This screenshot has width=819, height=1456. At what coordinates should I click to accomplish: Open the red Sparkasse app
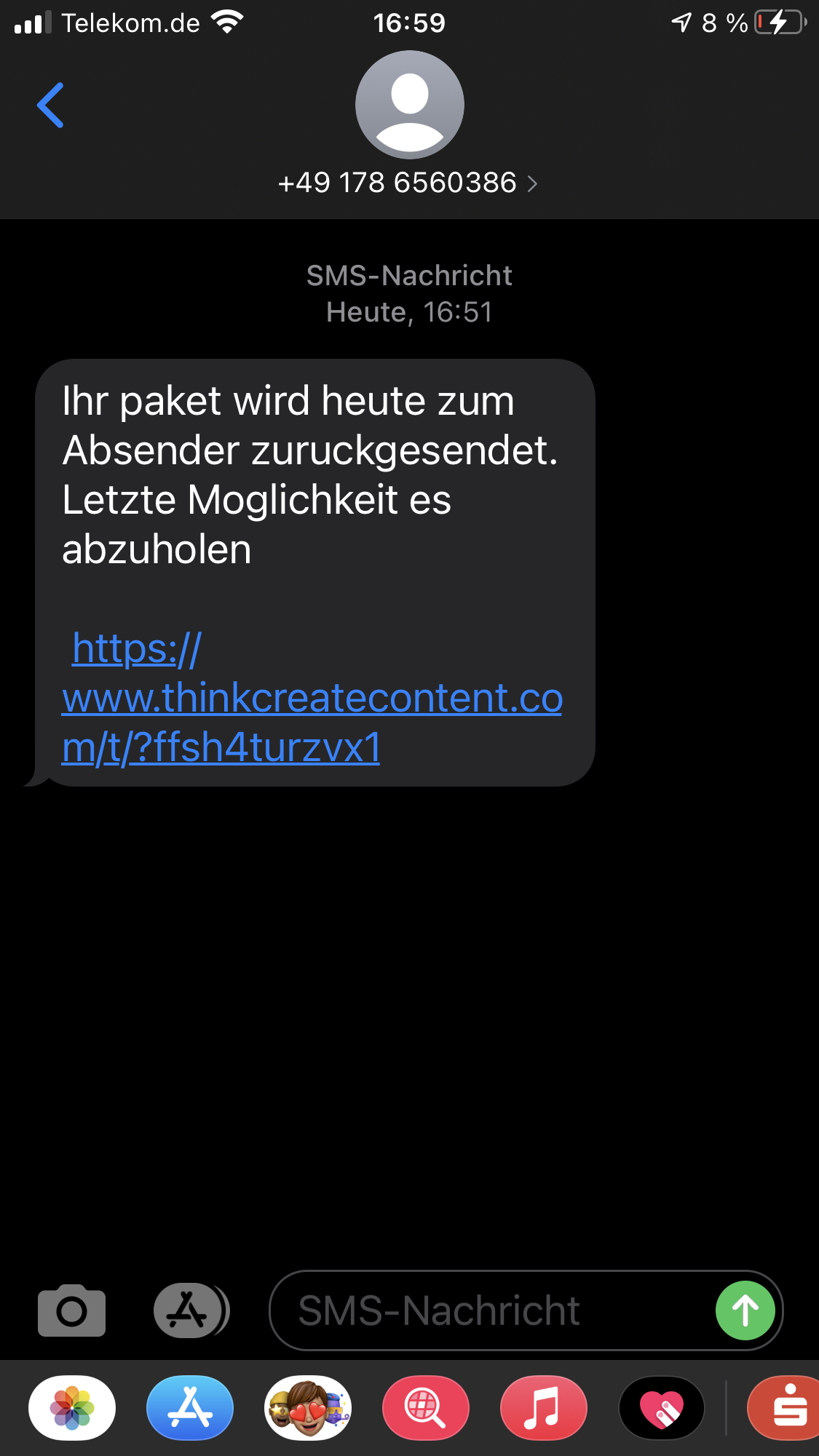785,1408
